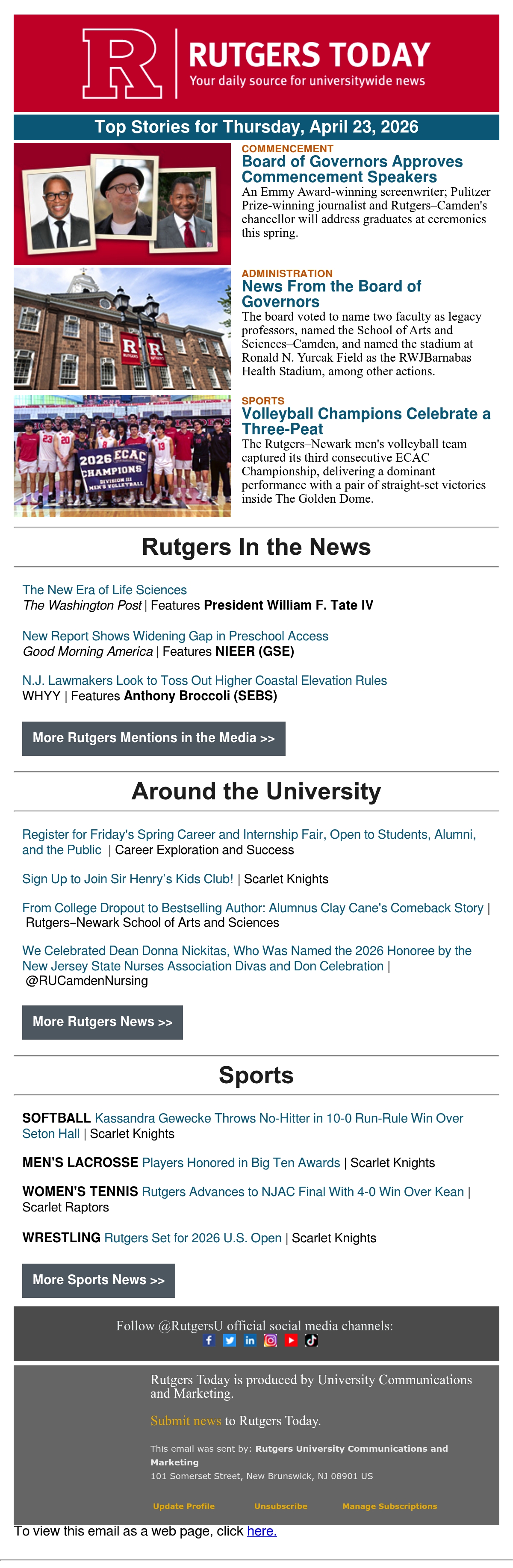Open the Rutgers Facebook icon
The image size is (513, 1568).
[209, 1340]
